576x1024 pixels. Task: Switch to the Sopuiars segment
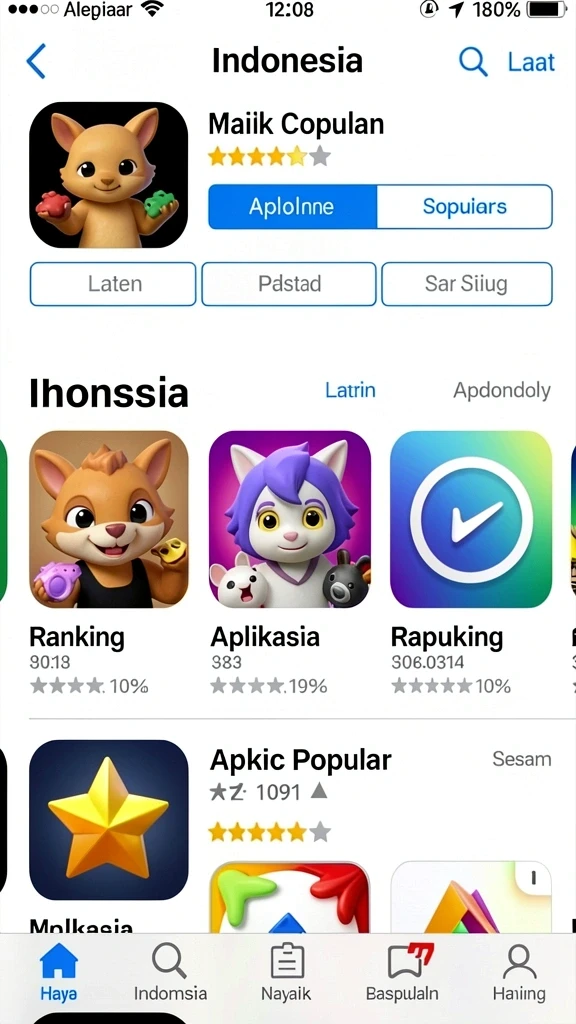(x=464, y=207)
